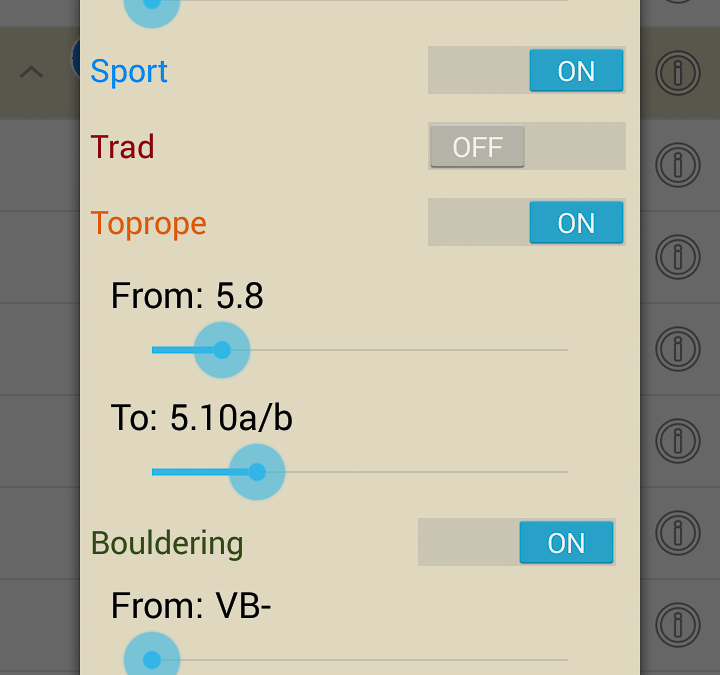Tap the From 5.8 grade slider

tap(222, 350)
